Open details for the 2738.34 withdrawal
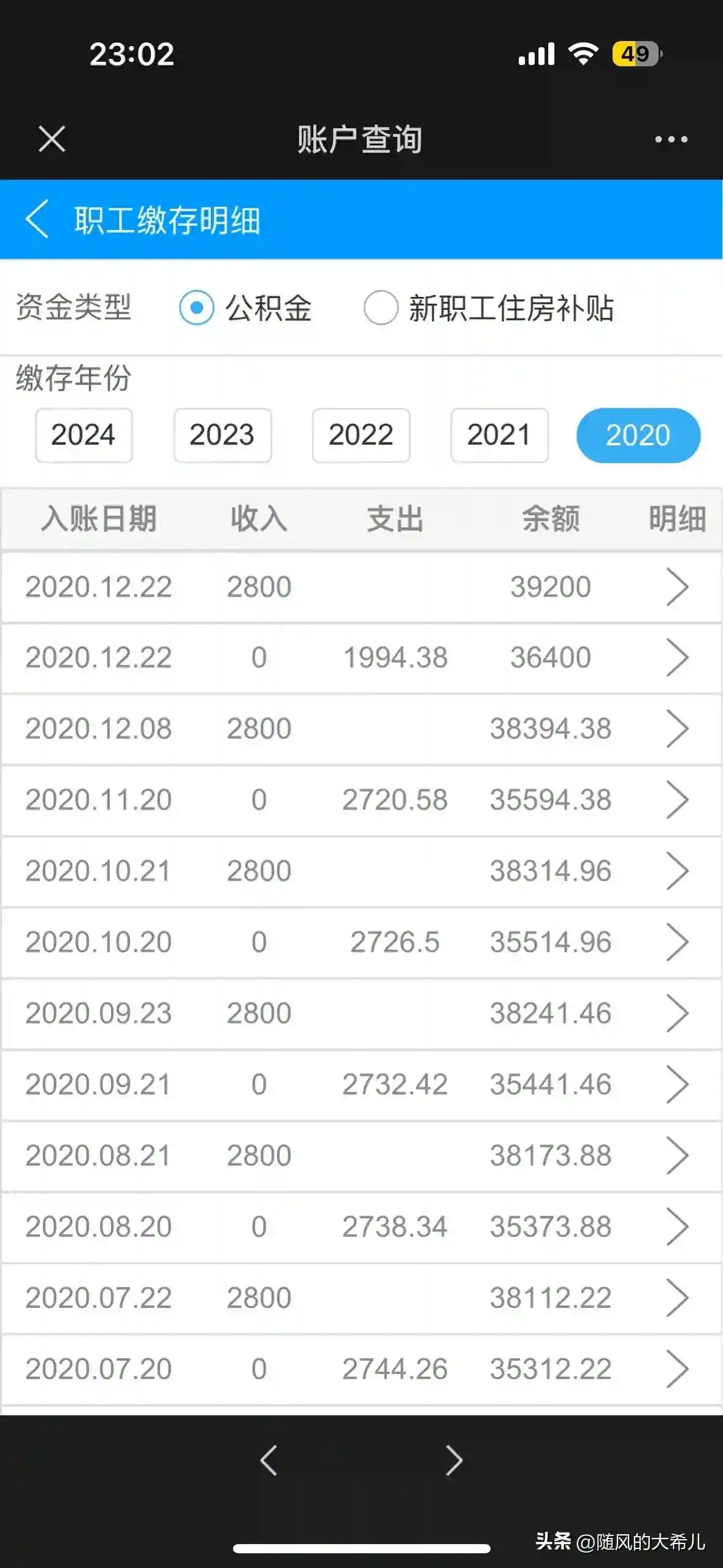 pyautogui.click(x=677, y=1227)
